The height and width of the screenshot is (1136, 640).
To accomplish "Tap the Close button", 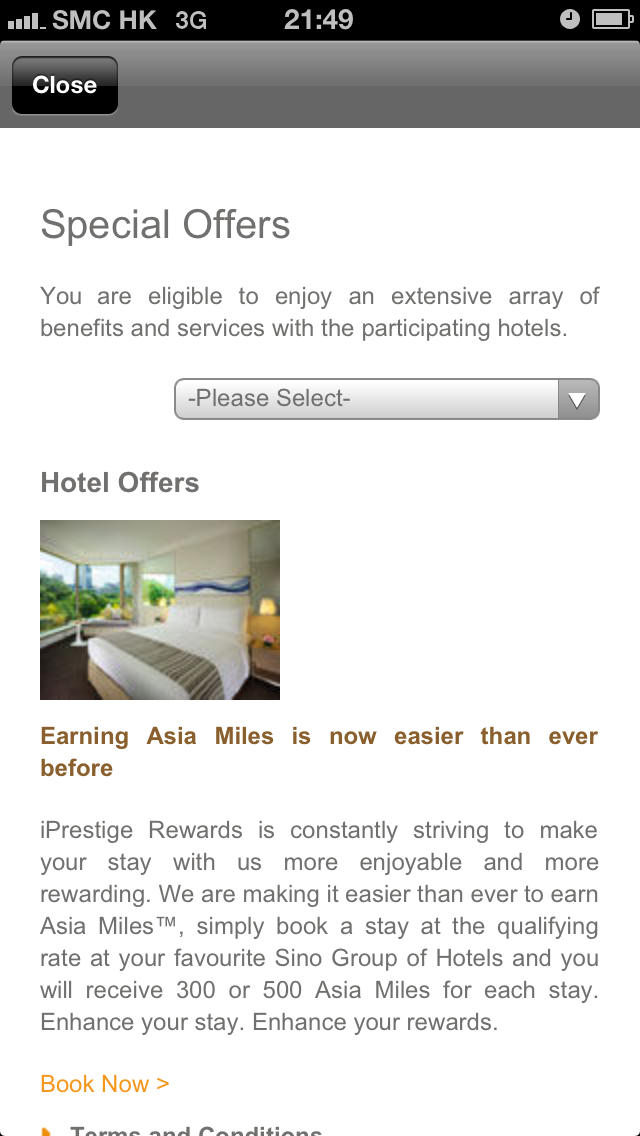I will 64,85.
